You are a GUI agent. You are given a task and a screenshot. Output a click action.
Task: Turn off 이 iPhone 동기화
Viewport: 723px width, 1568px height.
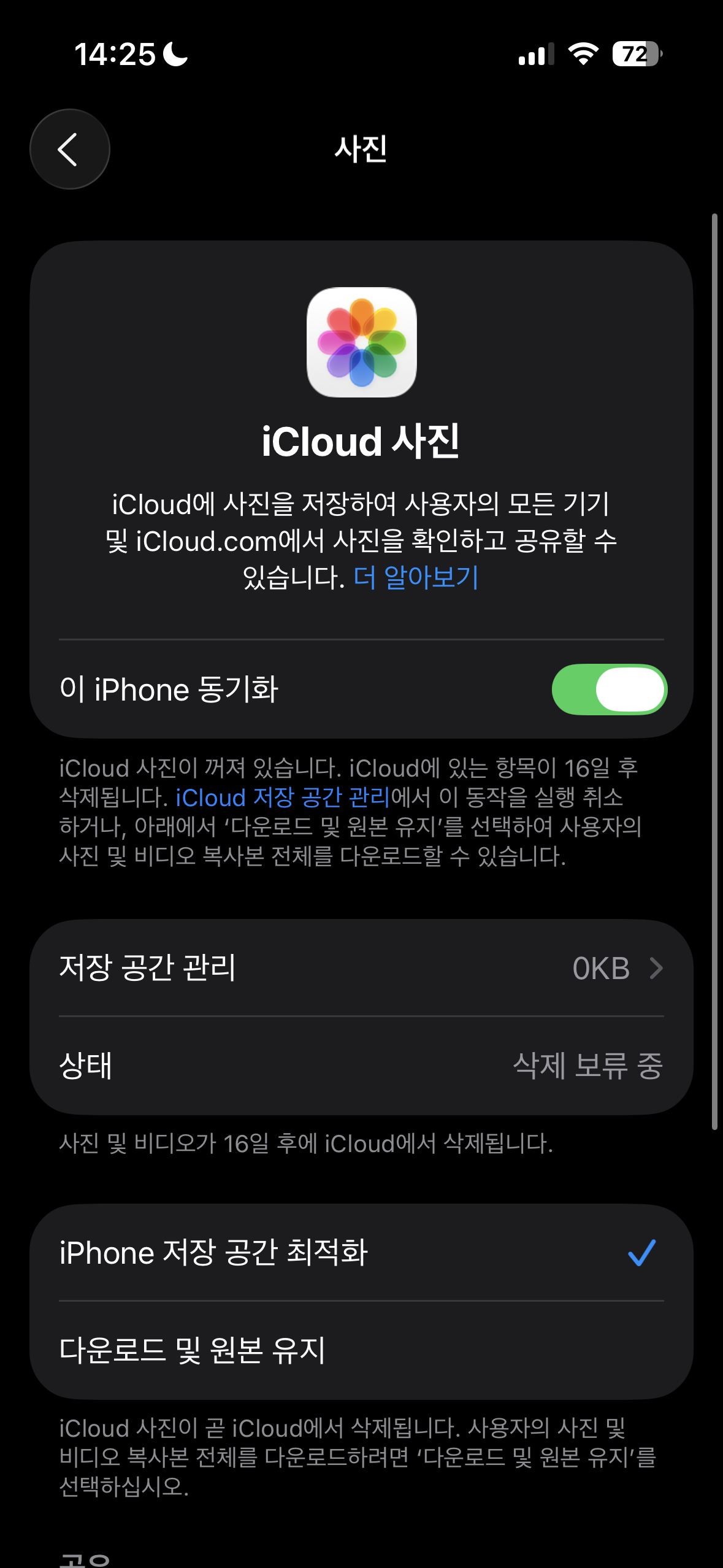(608, 690)
